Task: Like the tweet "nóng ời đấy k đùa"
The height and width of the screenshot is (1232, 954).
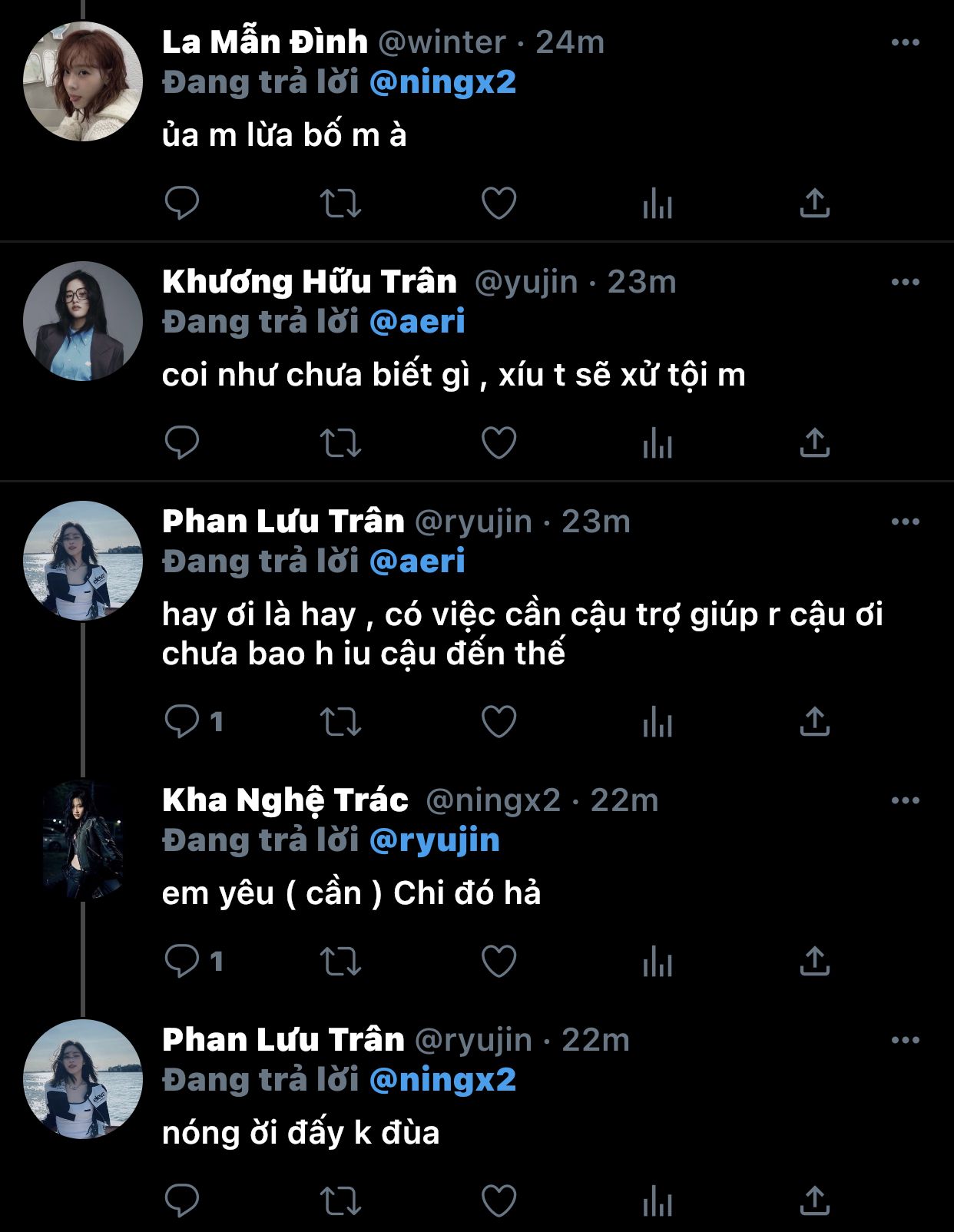Action: [499, 1201]
